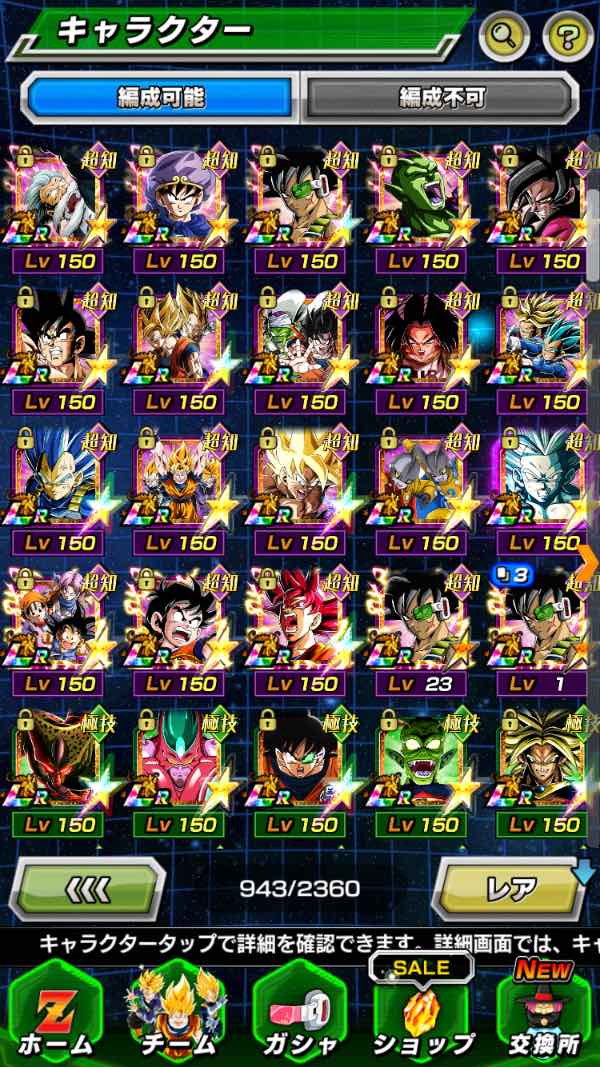Switch to the 編成不可 tab
Viewport: 600px width, 1067px height.
click(440, 97)
